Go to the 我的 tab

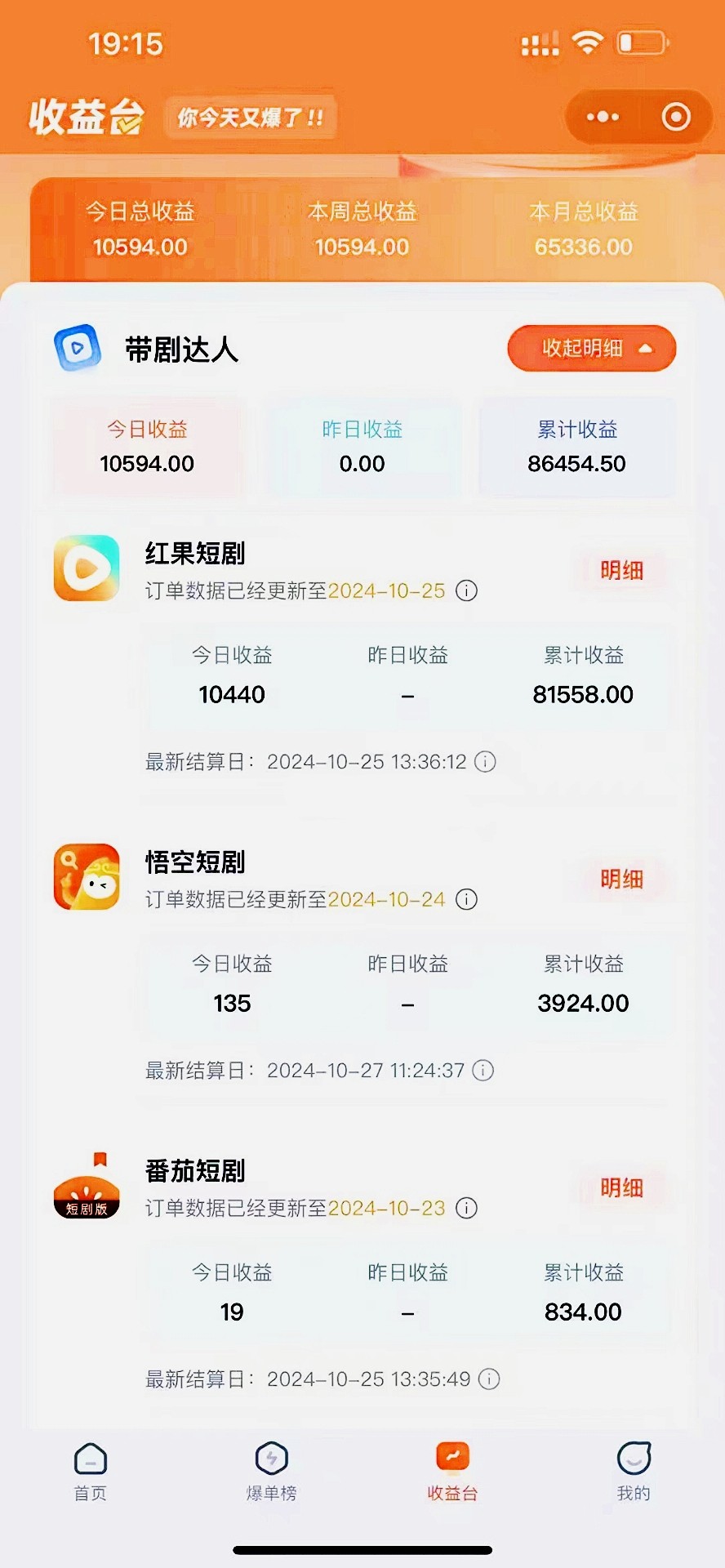click(634, 1472)
